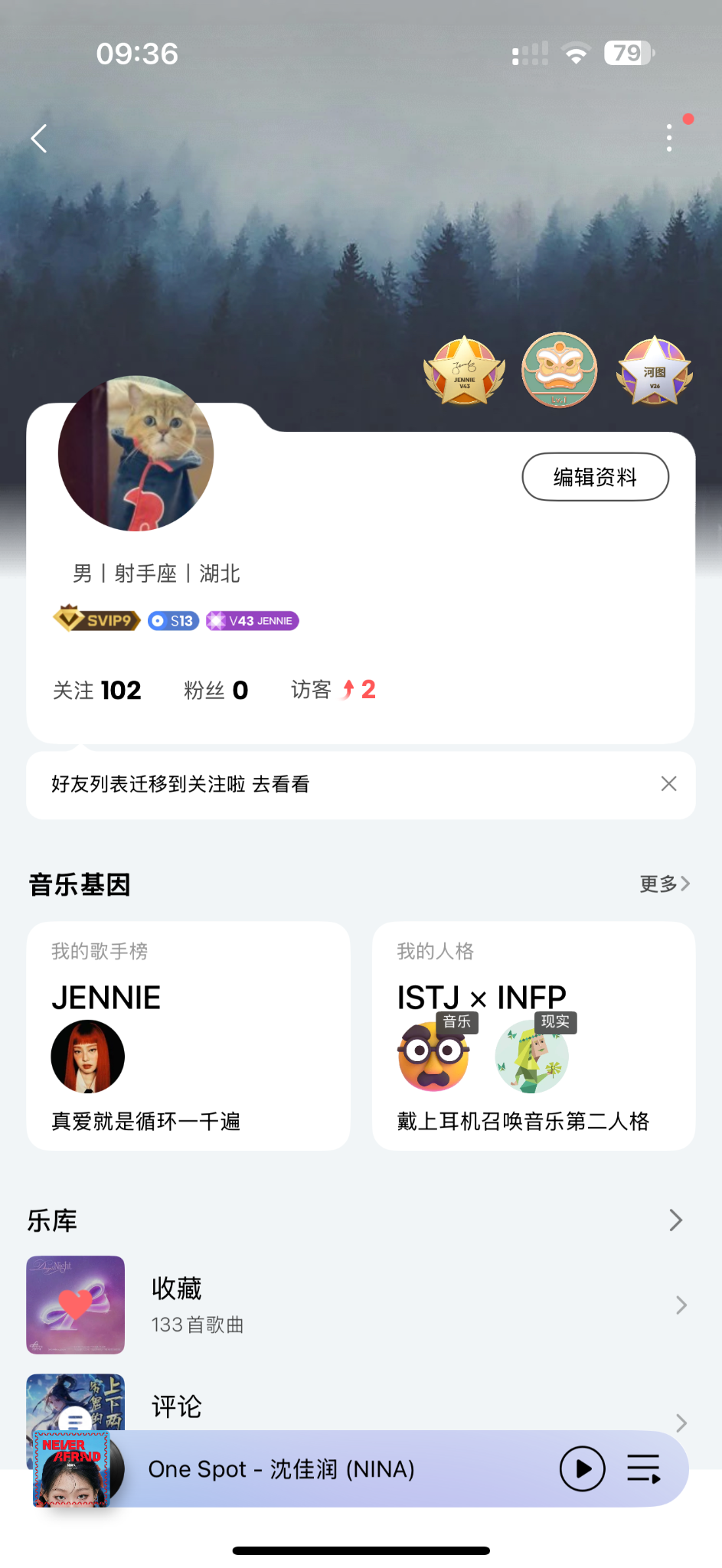Dismiss the 好友列表迁移 notice
Viewport: 722px width, 1568px height.
668,784
